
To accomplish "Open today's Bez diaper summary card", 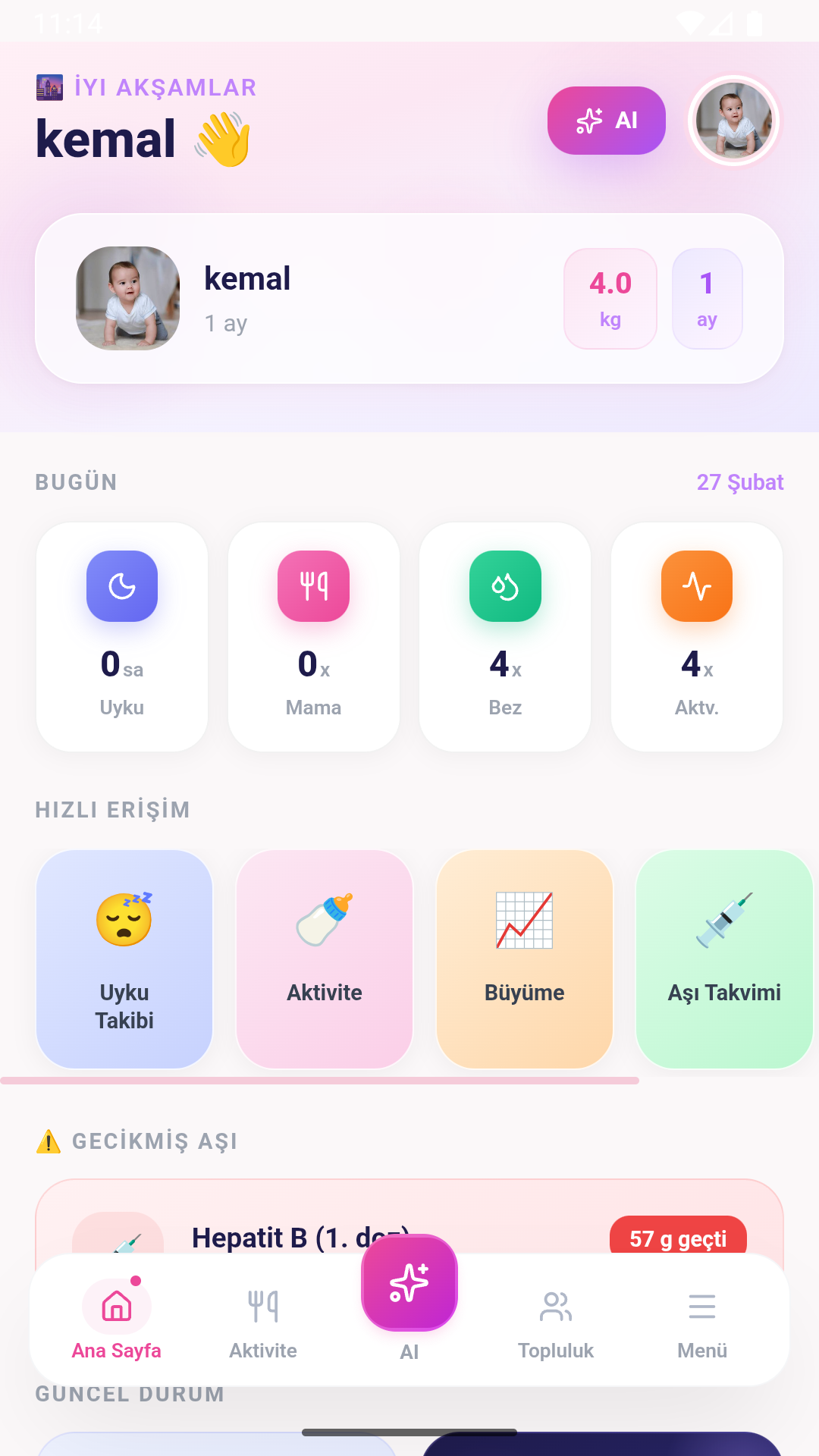I will point(505,636).
